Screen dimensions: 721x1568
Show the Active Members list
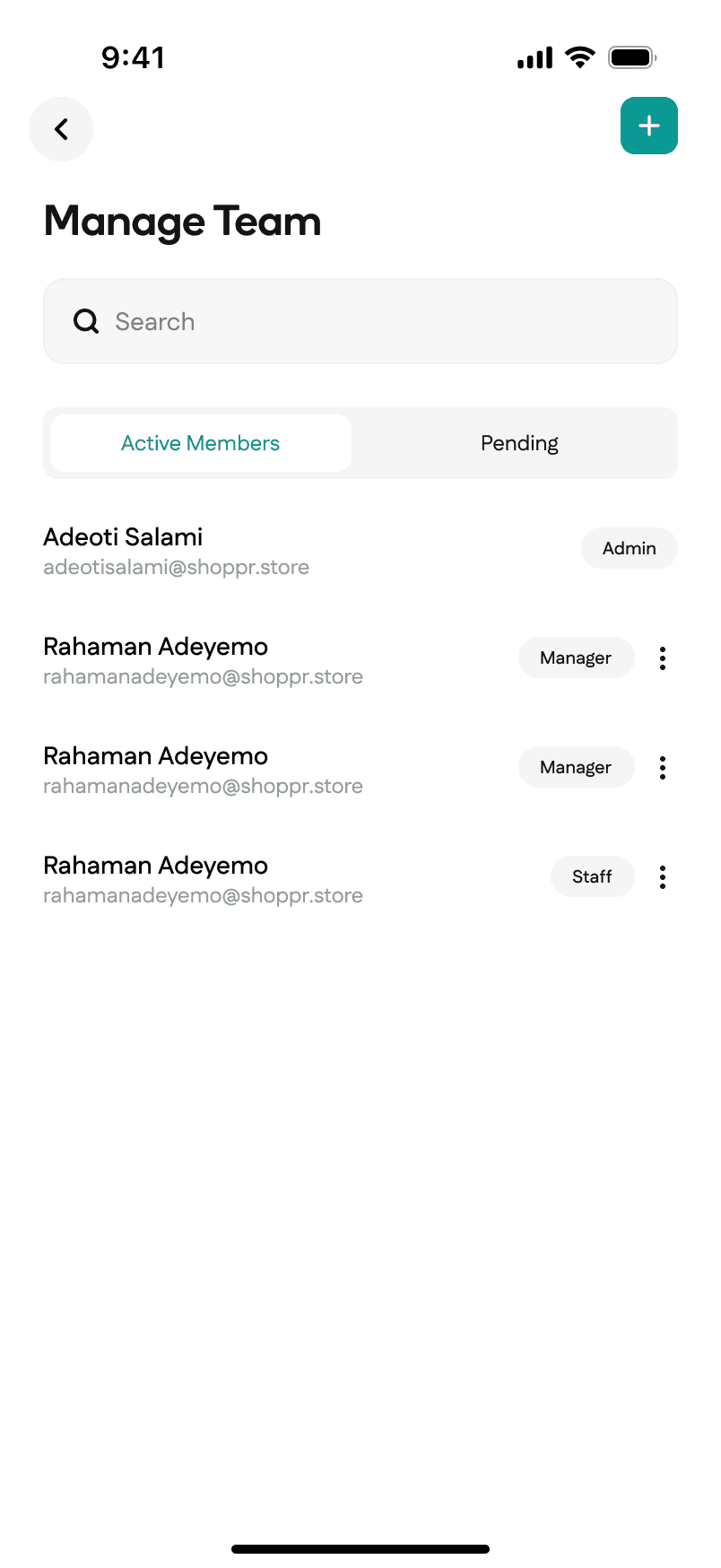pos(201,443)
